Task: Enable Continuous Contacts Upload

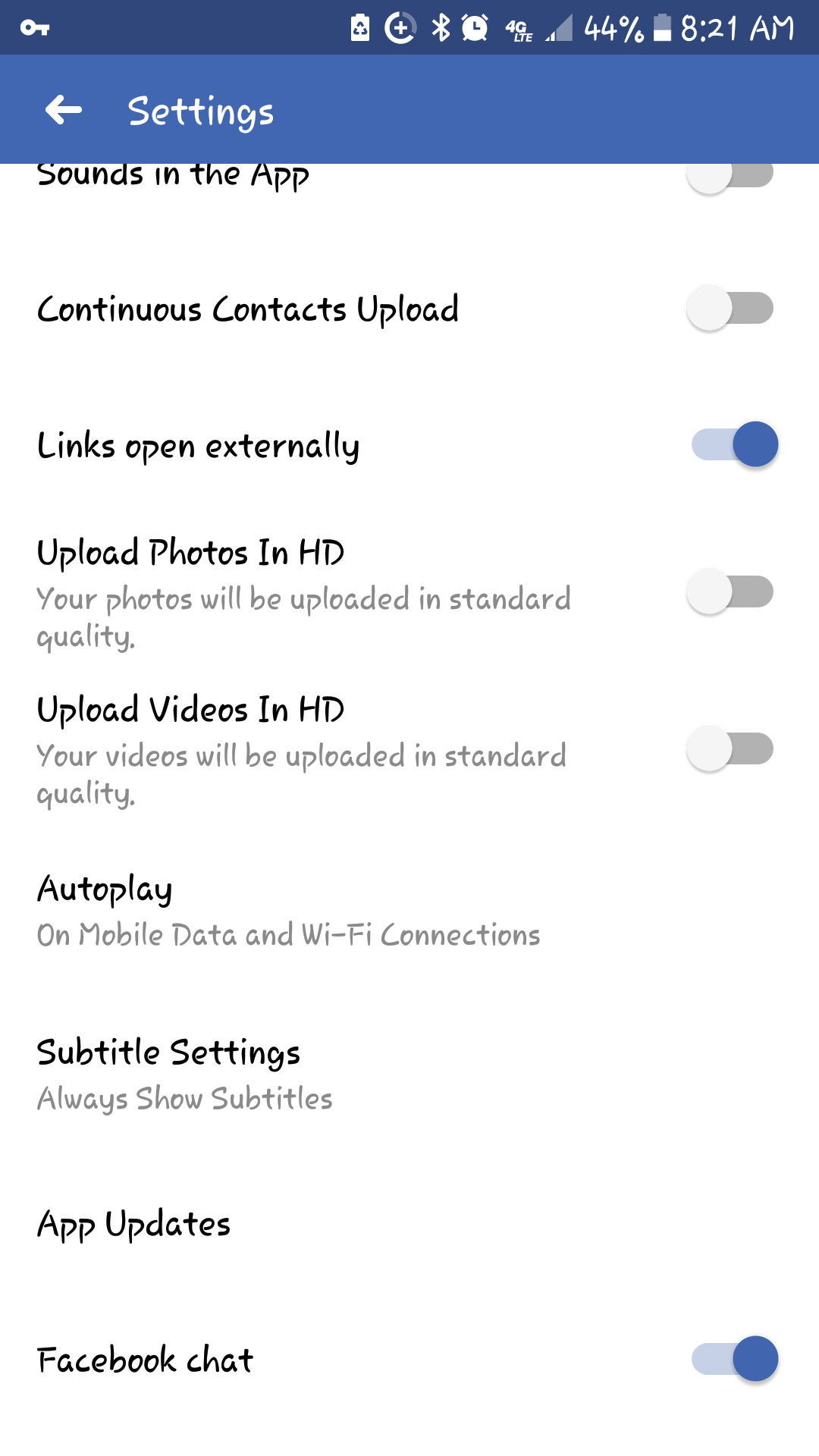Action: [730, 309]
